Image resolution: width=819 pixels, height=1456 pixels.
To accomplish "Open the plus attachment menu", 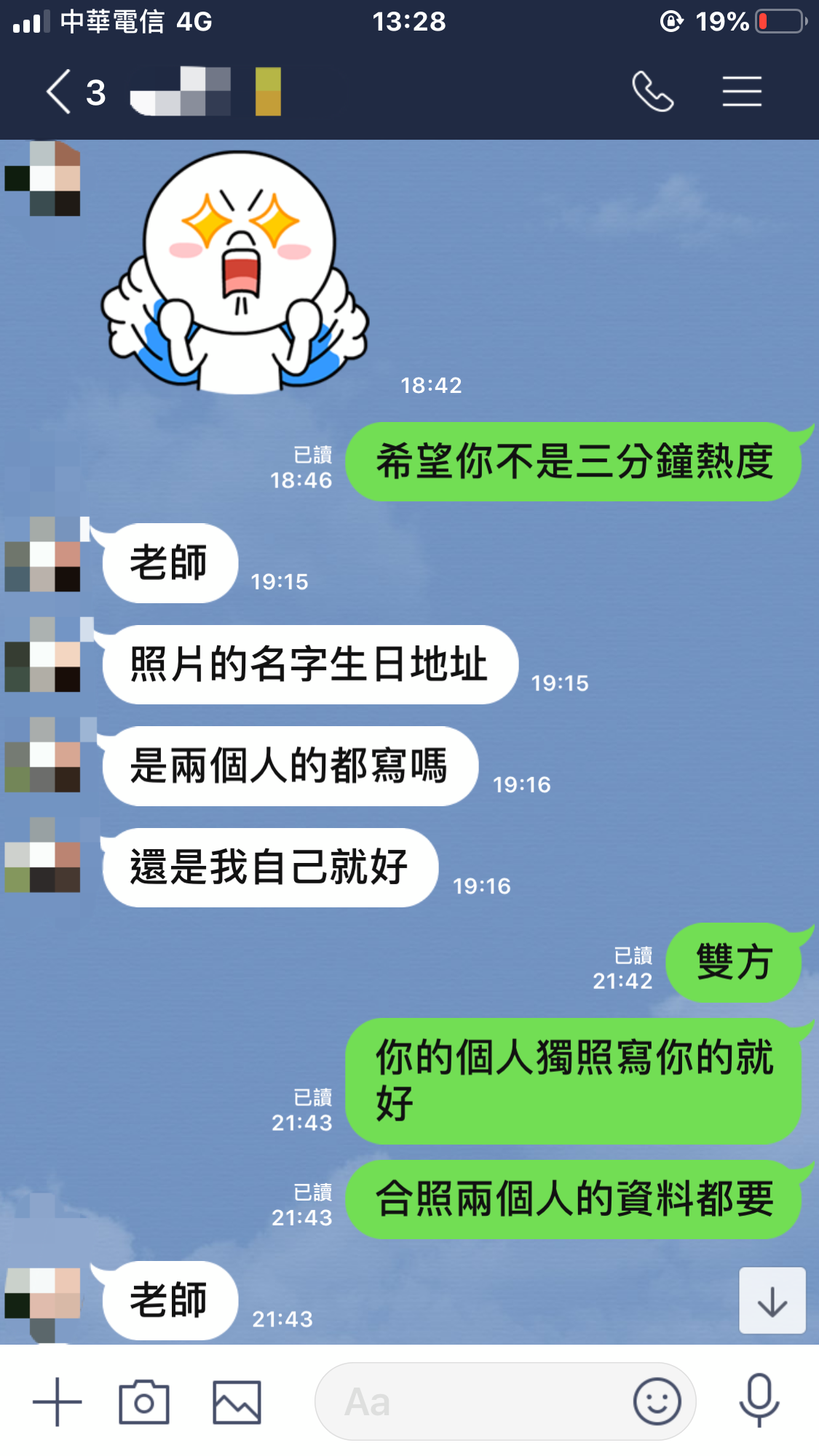I will coord(57,1401).
